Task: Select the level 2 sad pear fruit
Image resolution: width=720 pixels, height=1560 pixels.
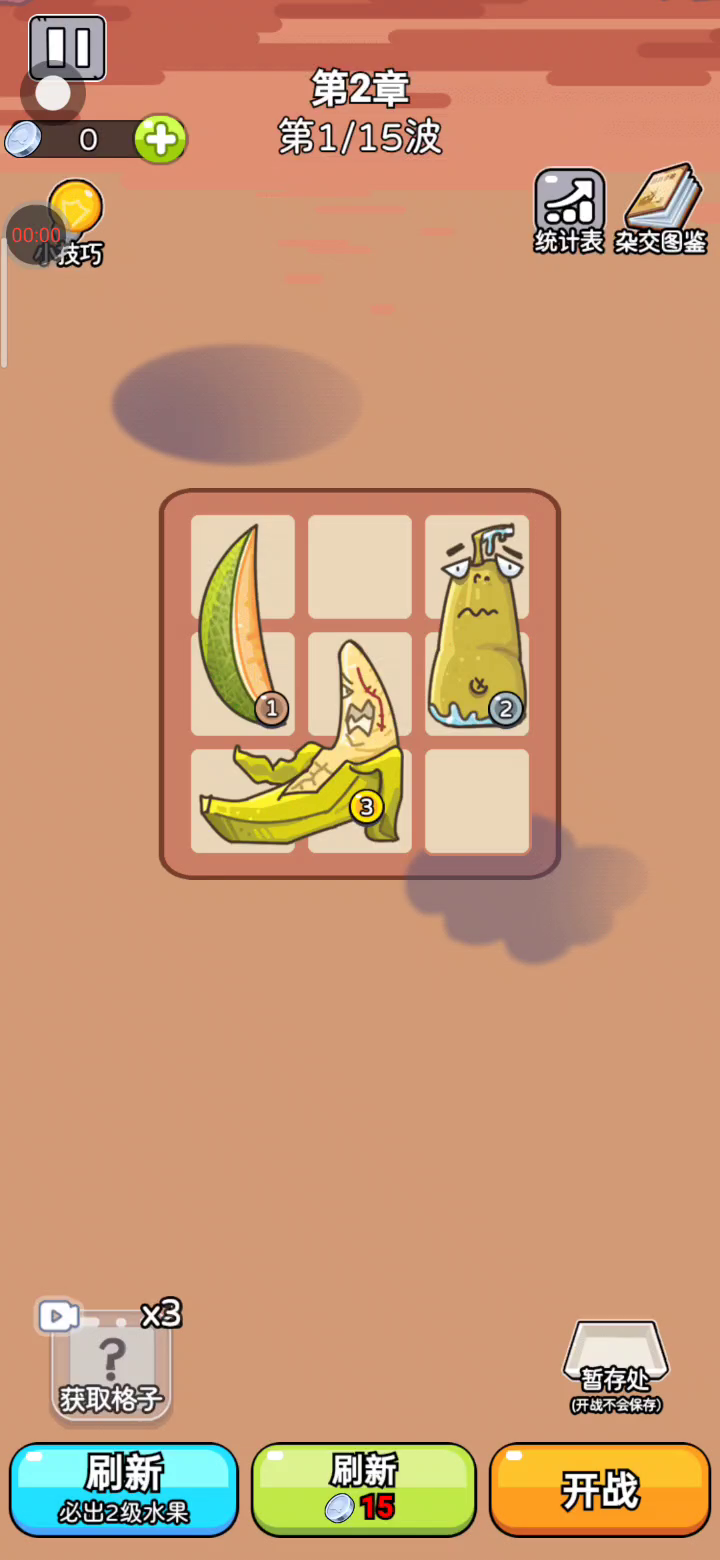Action: click(x=476, y=630)
